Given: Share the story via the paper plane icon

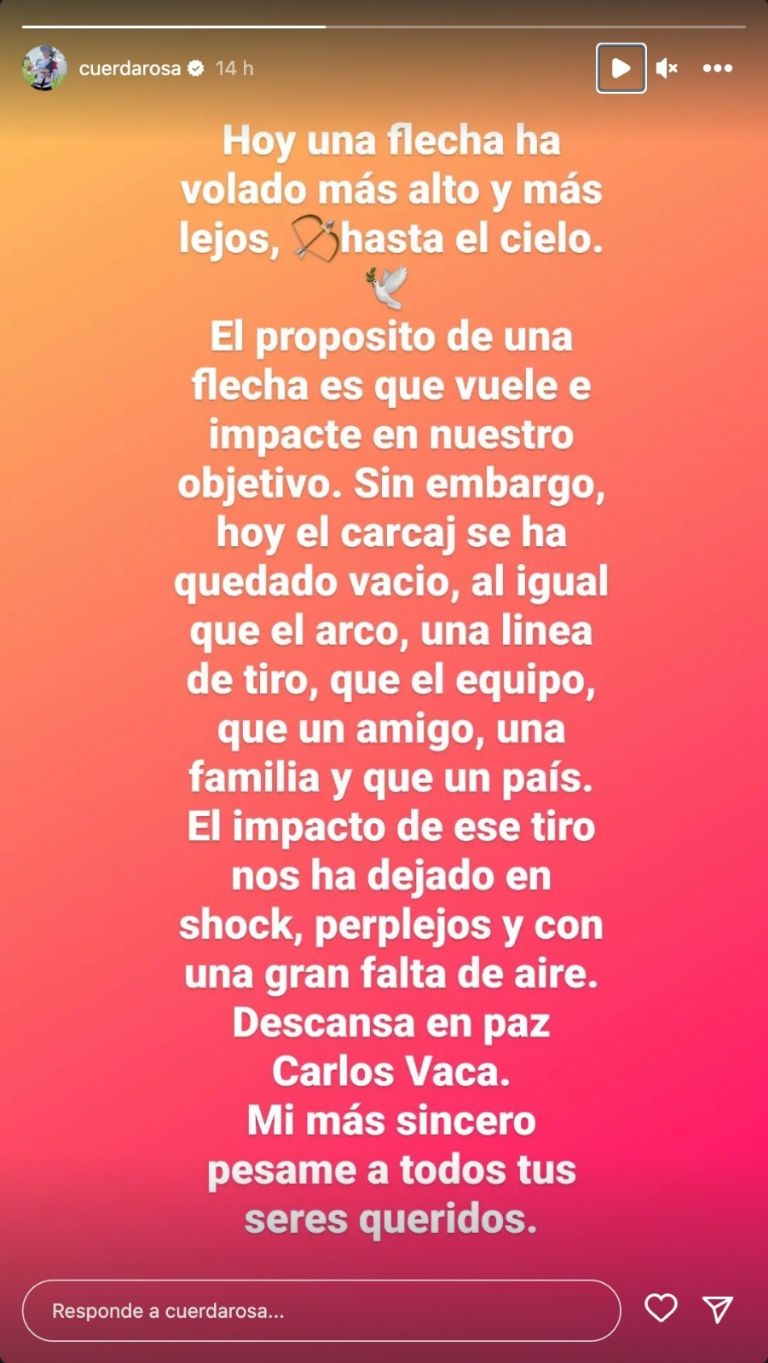Looking at the screenshot, I should point(718,1309).
